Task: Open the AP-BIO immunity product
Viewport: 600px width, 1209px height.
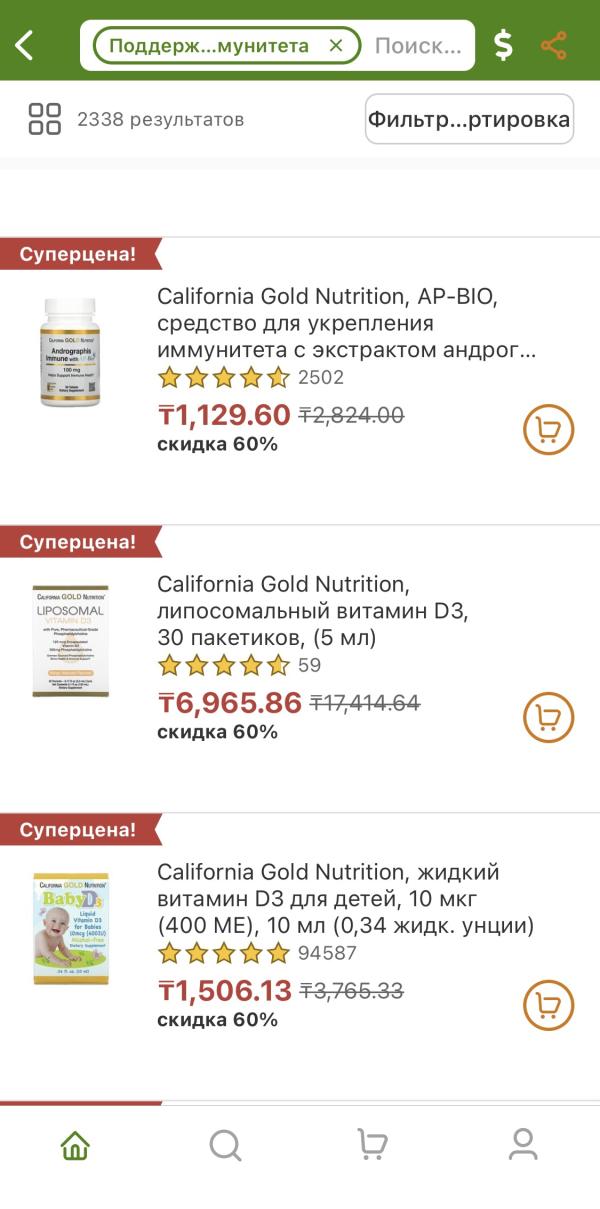Action: (x=346, y=323)
